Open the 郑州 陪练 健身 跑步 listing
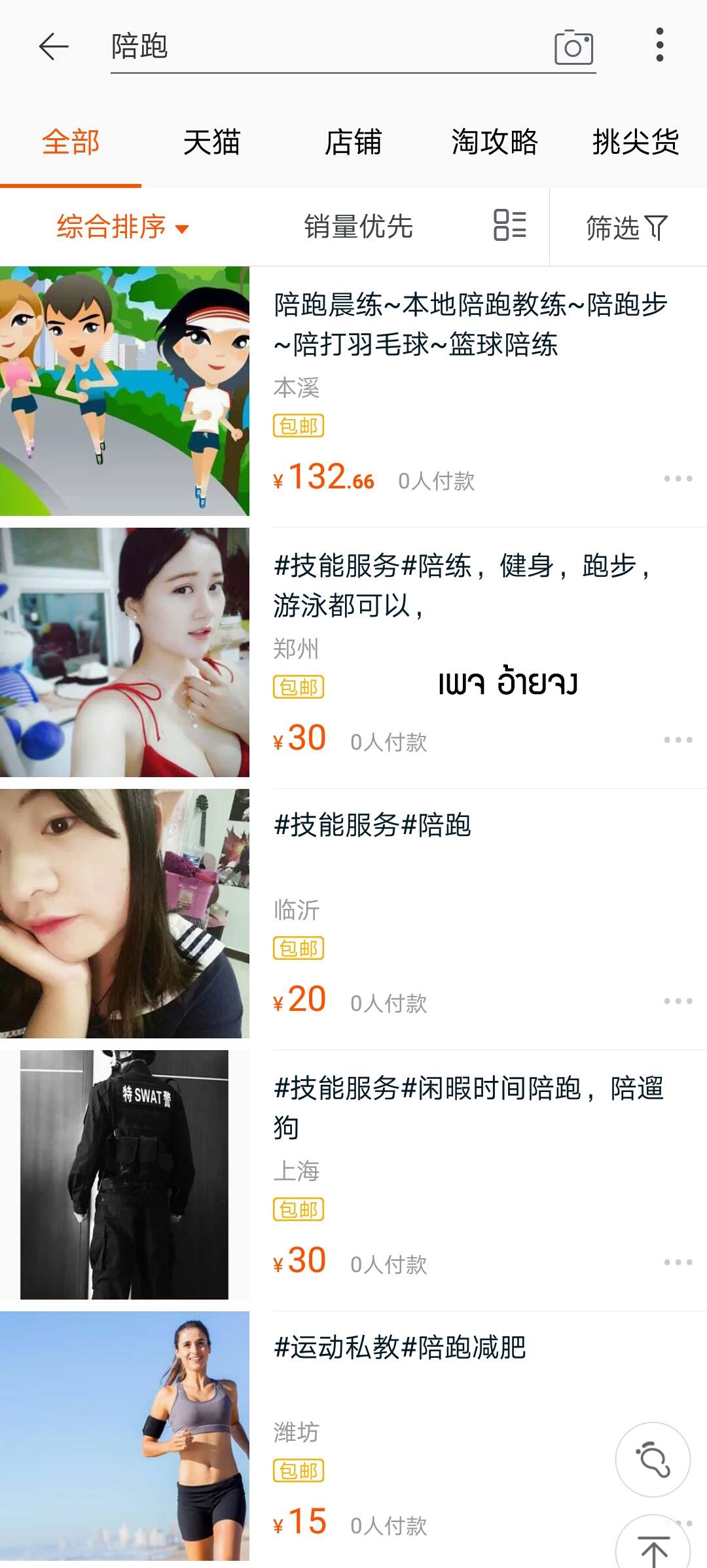707x1568 pixels. tap(461, 585)
